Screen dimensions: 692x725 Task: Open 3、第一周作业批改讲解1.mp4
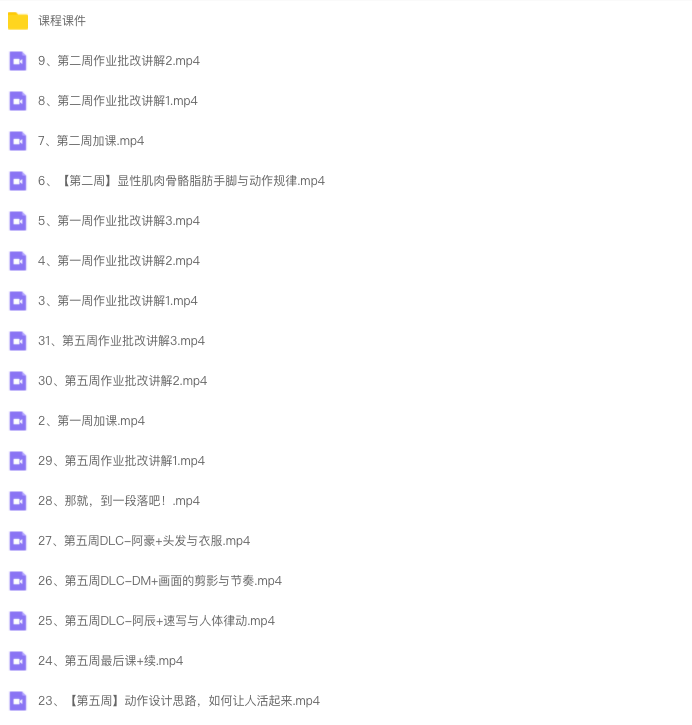[x=117, y=301]
